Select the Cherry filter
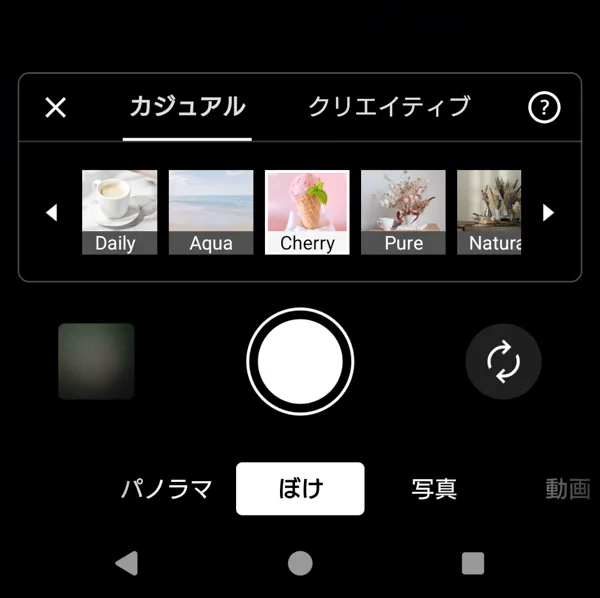 pos(307,212)
